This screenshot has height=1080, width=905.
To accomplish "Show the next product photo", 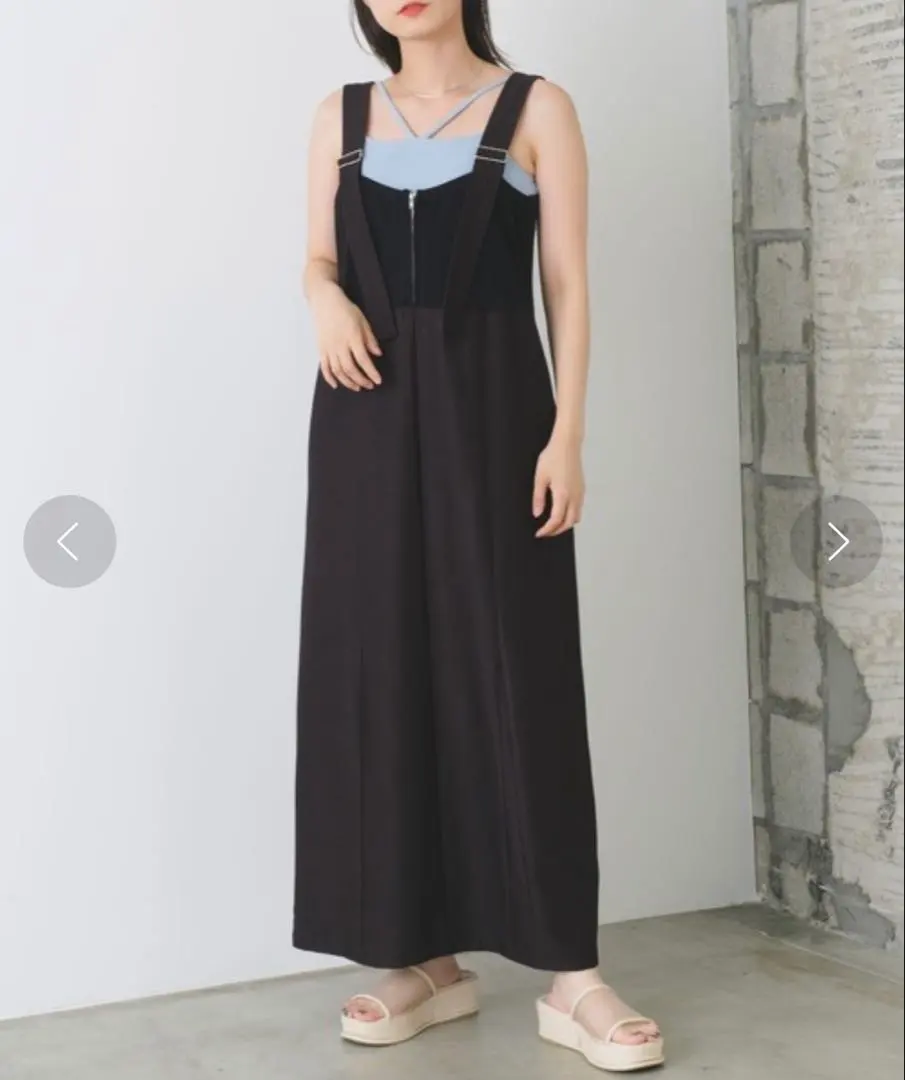I will click(837, 541).
